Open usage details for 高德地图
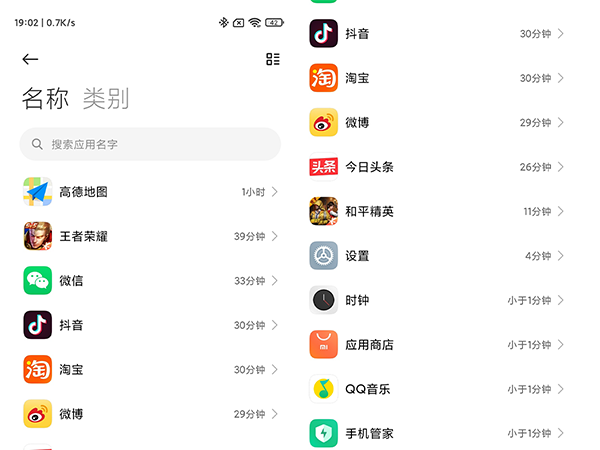The image size is (600, 450). pos(150,191)
